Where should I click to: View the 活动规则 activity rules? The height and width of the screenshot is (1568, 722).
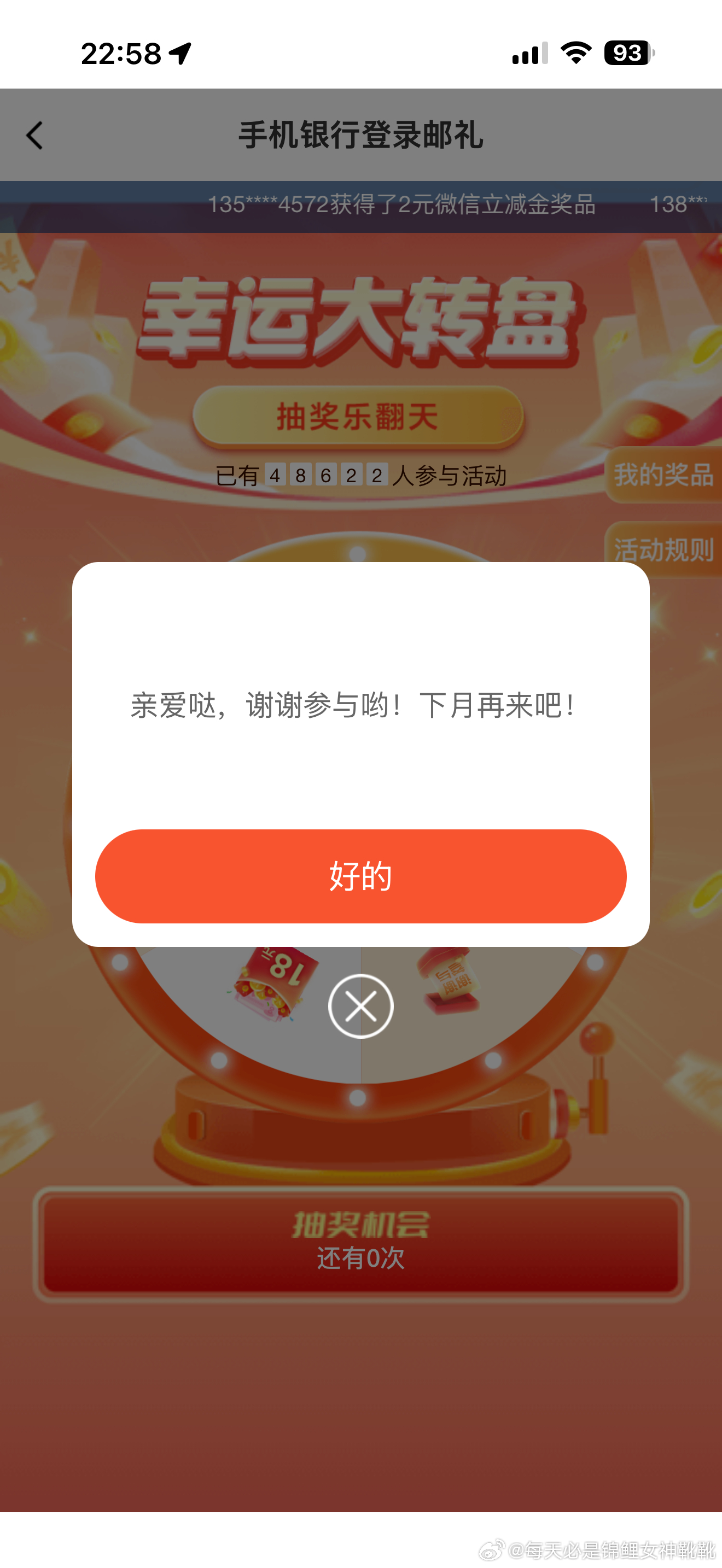pos(663,549)
